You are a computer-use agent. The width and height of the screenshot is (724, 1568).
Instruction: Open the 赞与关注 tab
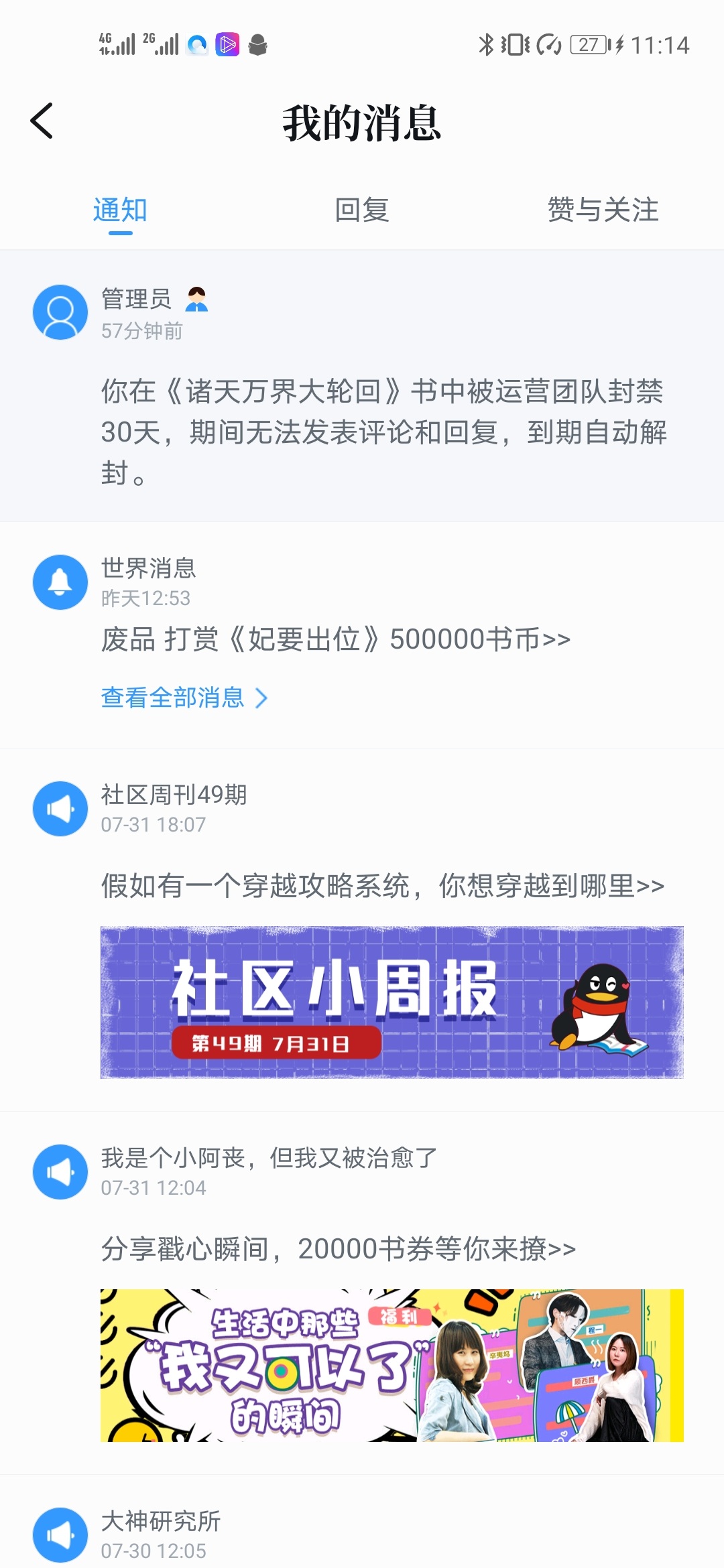pyautogui.click(x=603, y=210)
